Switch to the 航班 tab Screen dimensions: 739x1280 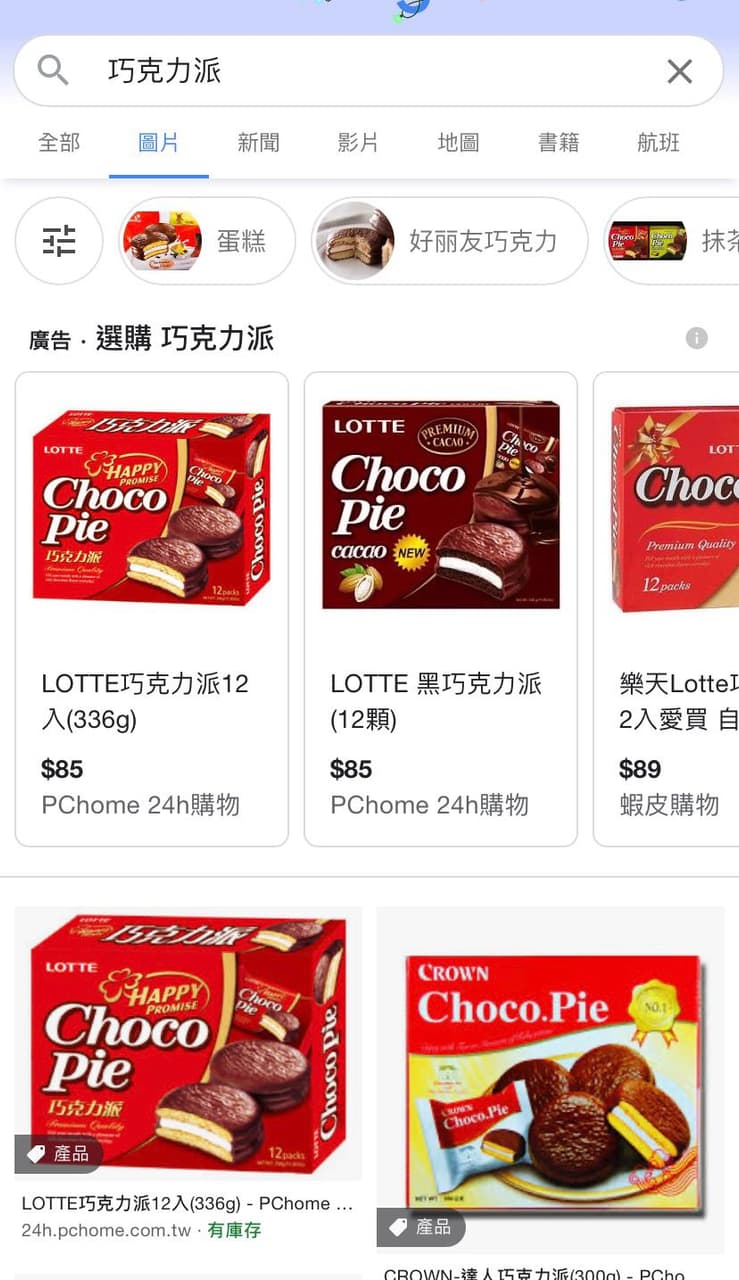pos(658,143)
